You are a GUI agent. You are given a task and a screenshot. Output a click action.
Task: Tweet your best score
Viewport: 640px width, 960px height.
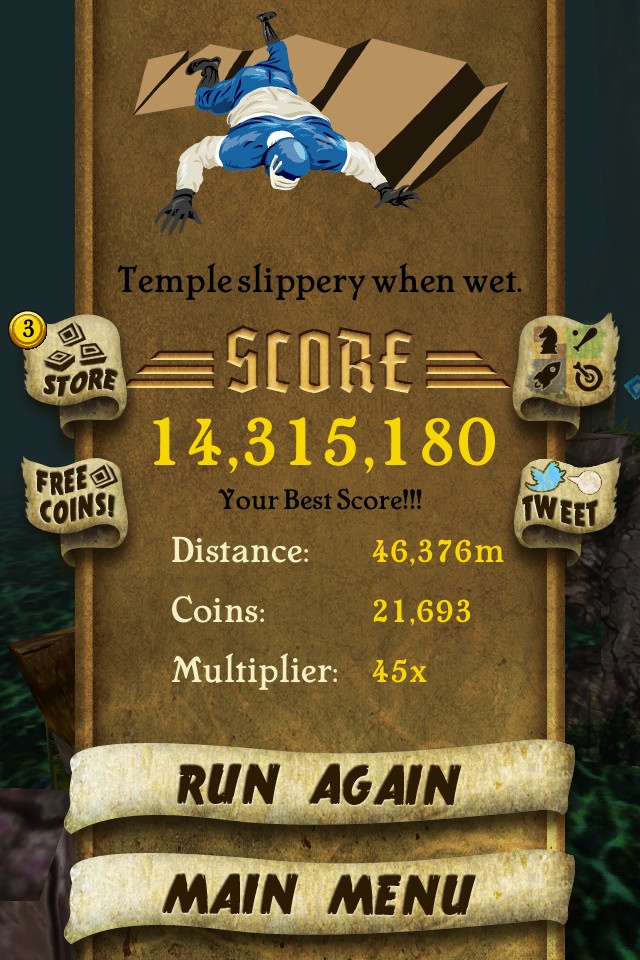point(560,500)
